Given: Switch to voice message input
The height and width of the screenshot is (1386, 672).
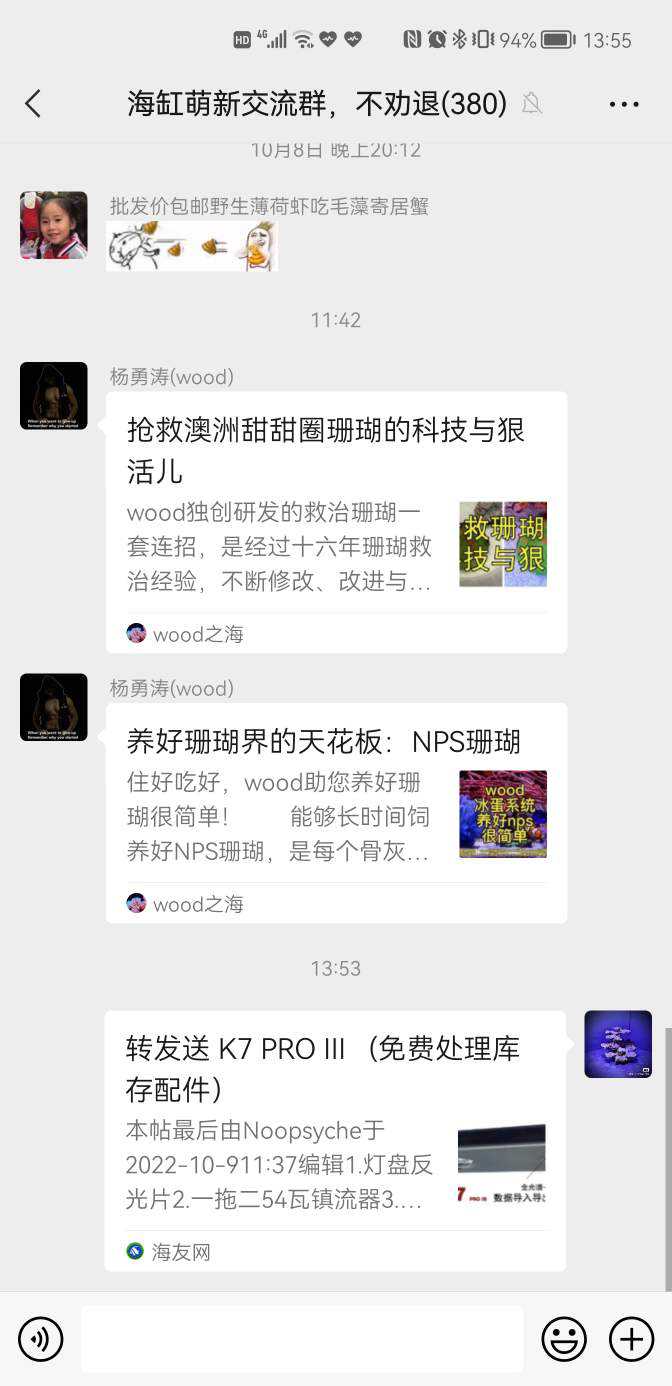Looking at the screenshot, I should (x=41, y=1338).
